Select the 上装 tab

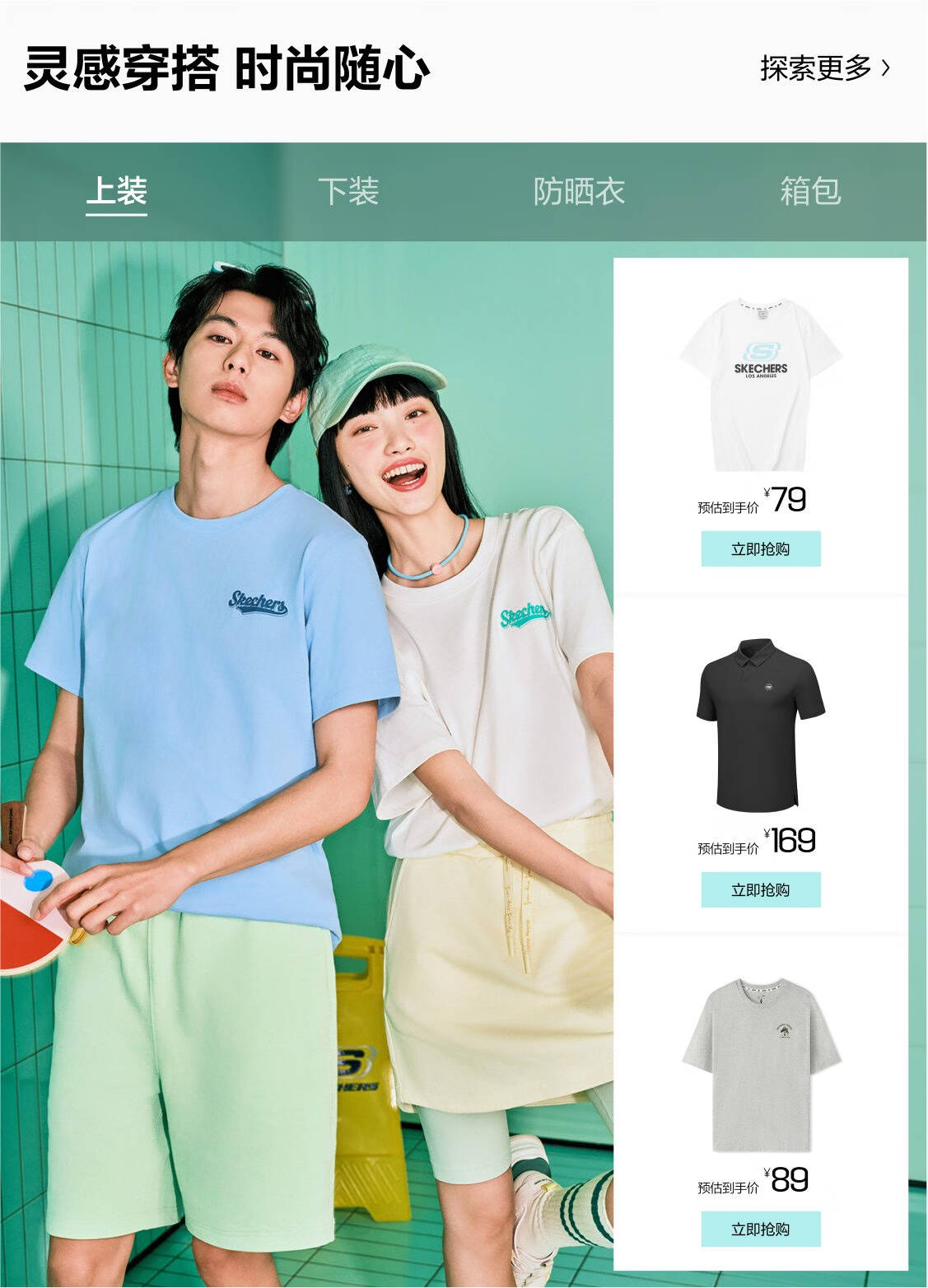tap(116, 192)
